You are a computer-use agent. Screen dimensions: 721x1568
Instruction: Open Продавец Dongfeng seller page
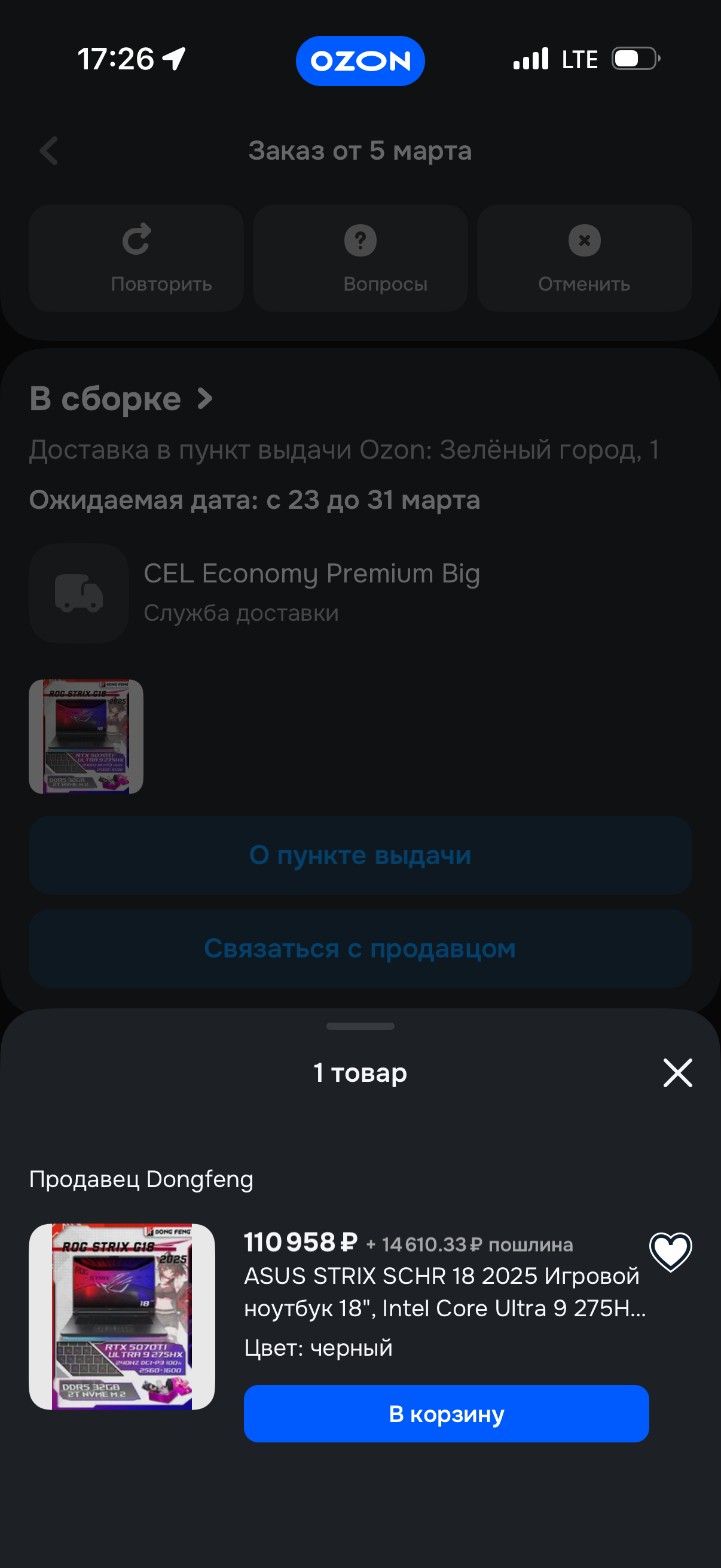[x=142, y=1179]
